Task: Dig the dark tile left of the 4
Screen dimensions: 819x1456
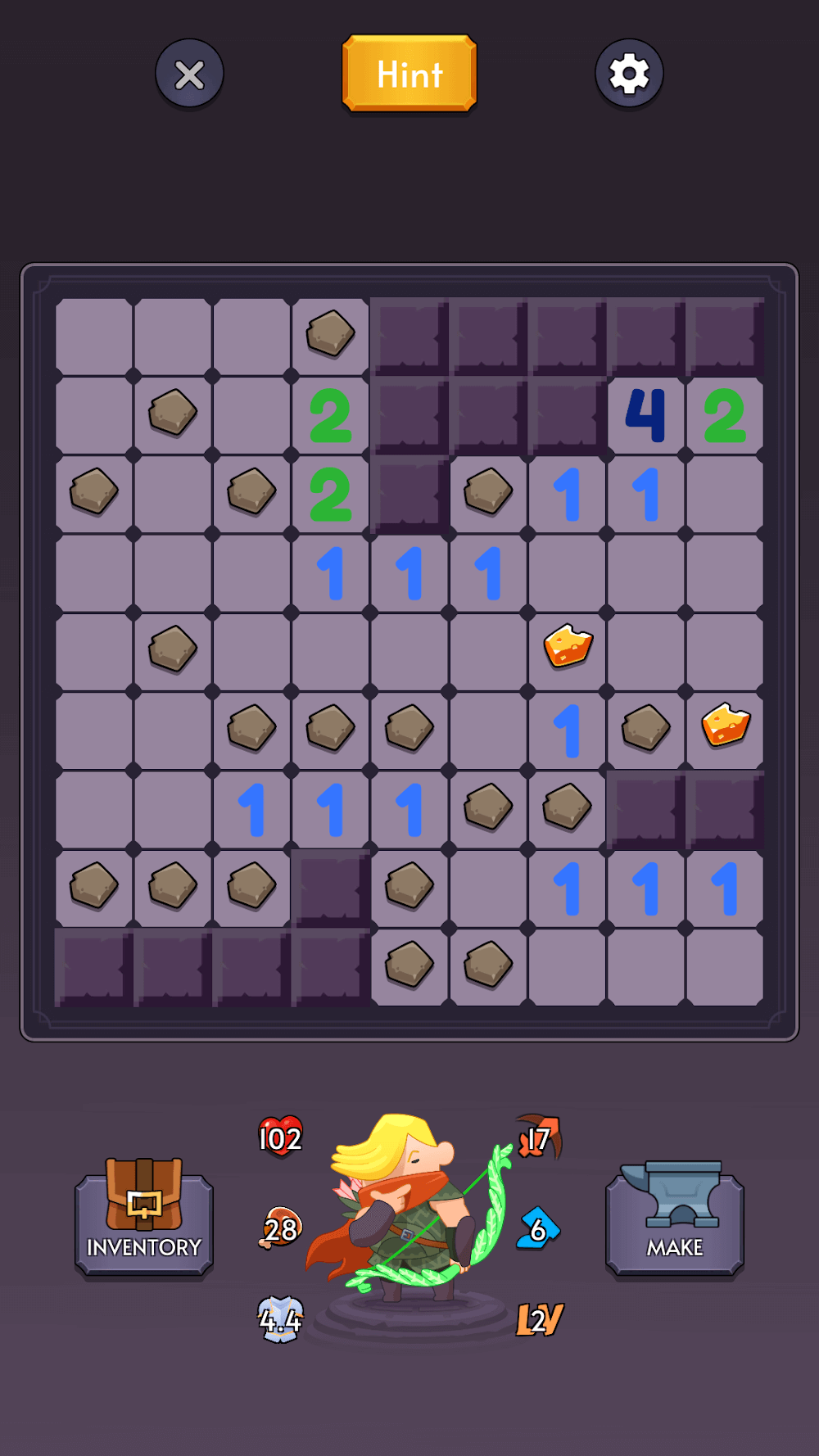Action: pyautogui.click(x=568, y=415)
